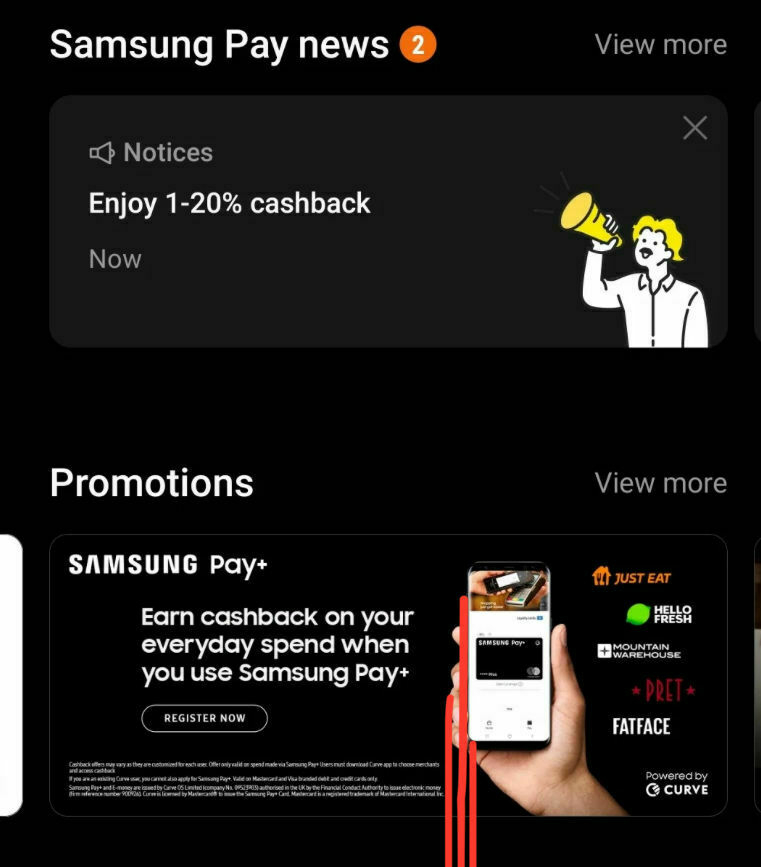Dismiss the cashback notice card
This screenshot has width=761, height=867.
(695, 128)
